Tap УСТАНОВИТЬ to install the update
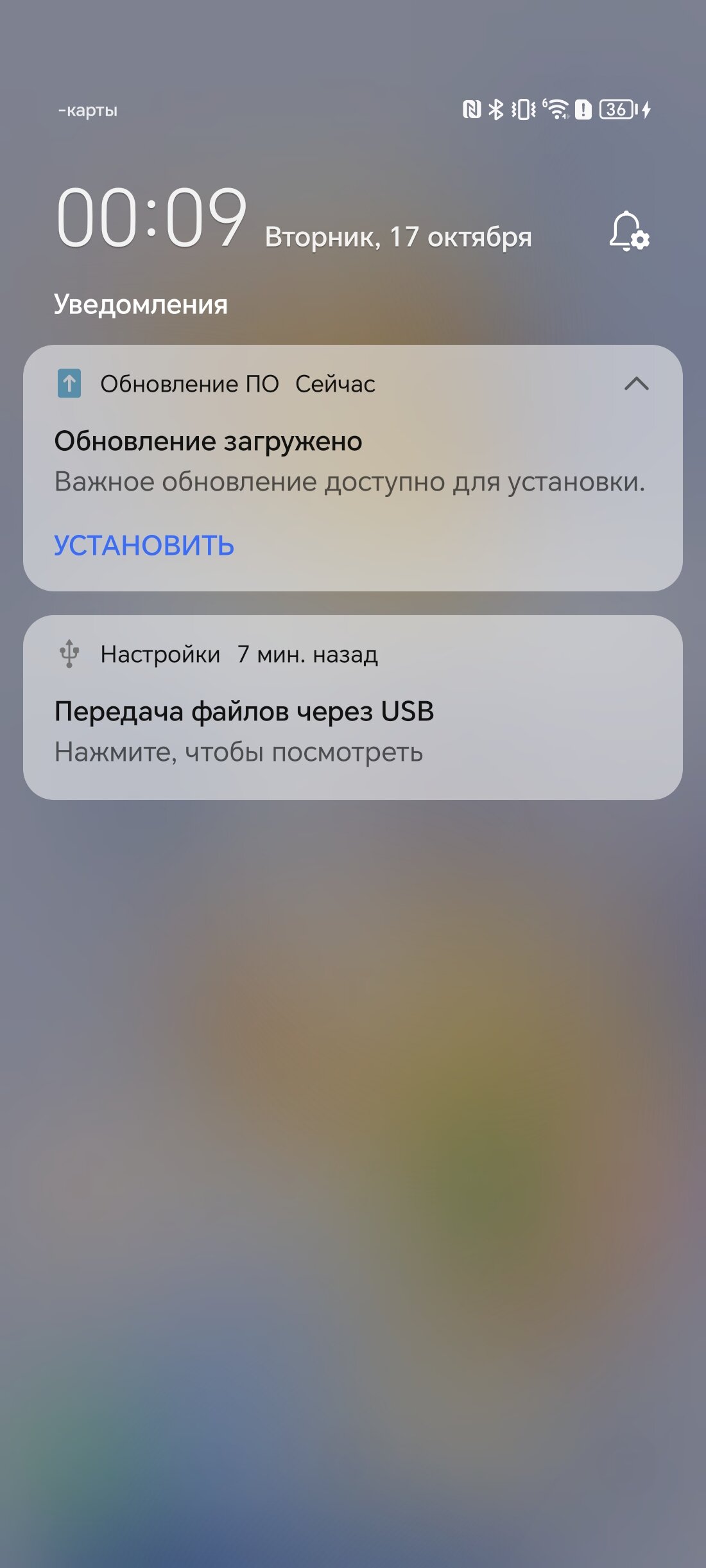The height and width of the screenshot is (1568, 706). tap(144, 546)
